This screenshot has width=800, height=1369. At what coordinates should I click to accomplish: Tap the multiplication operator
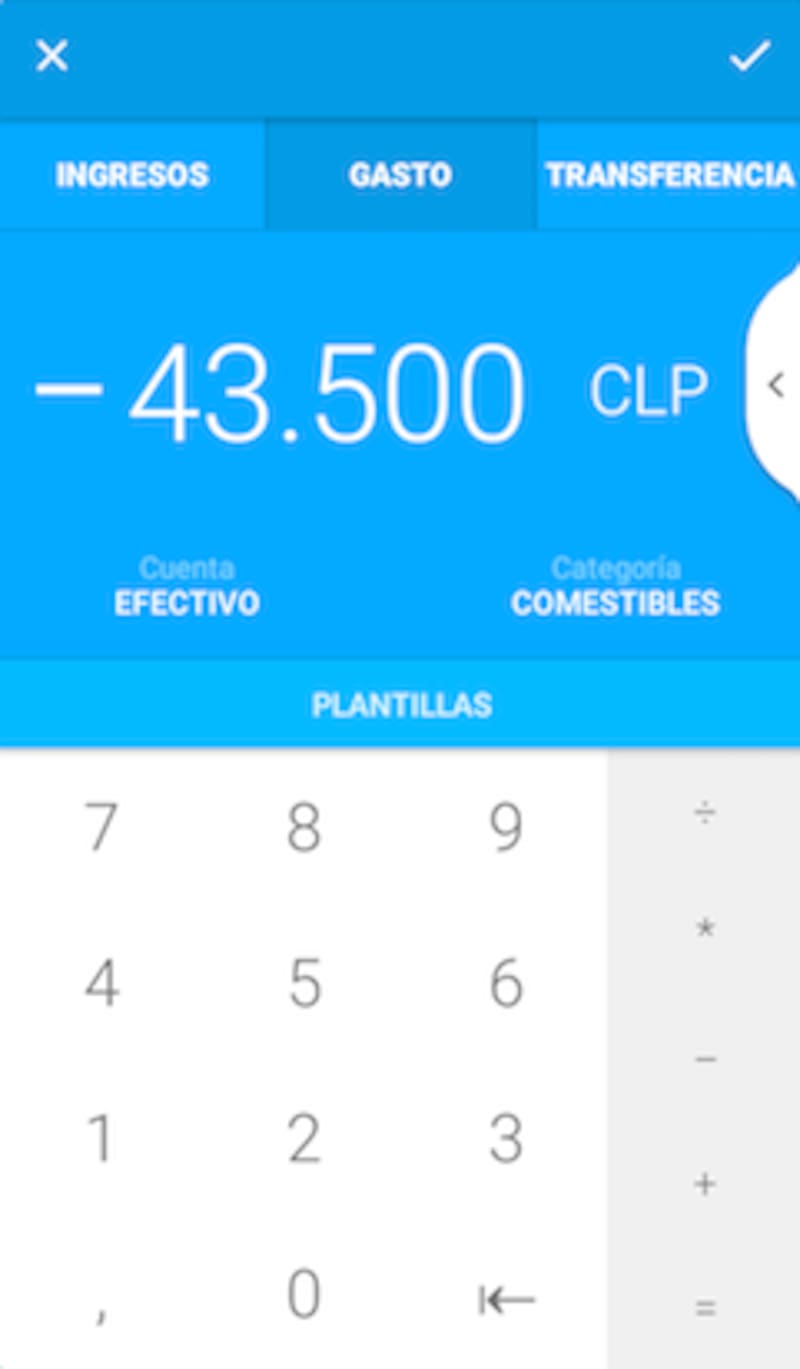(705, 931)
